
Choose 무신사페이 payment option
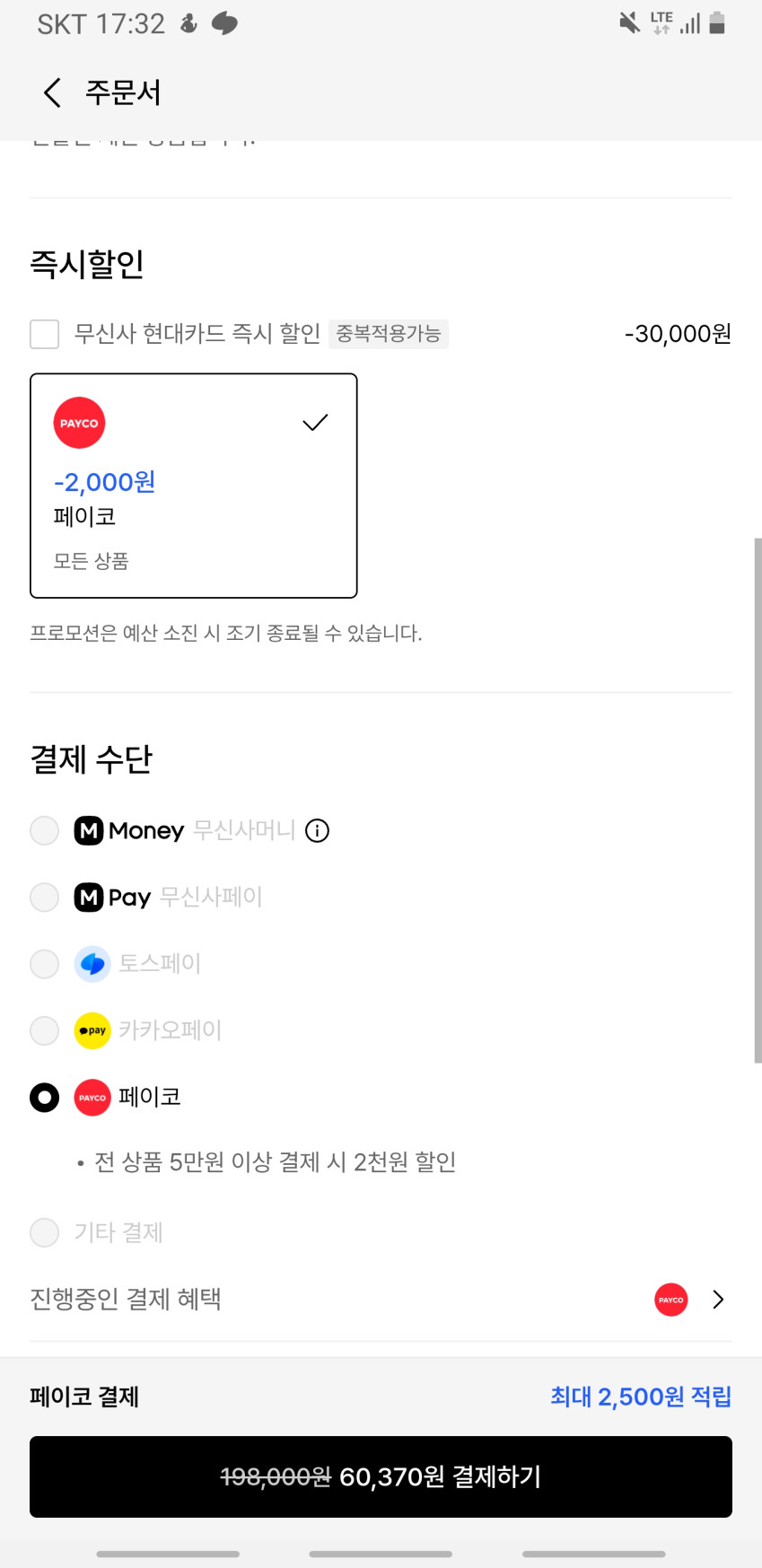point(45,897)
